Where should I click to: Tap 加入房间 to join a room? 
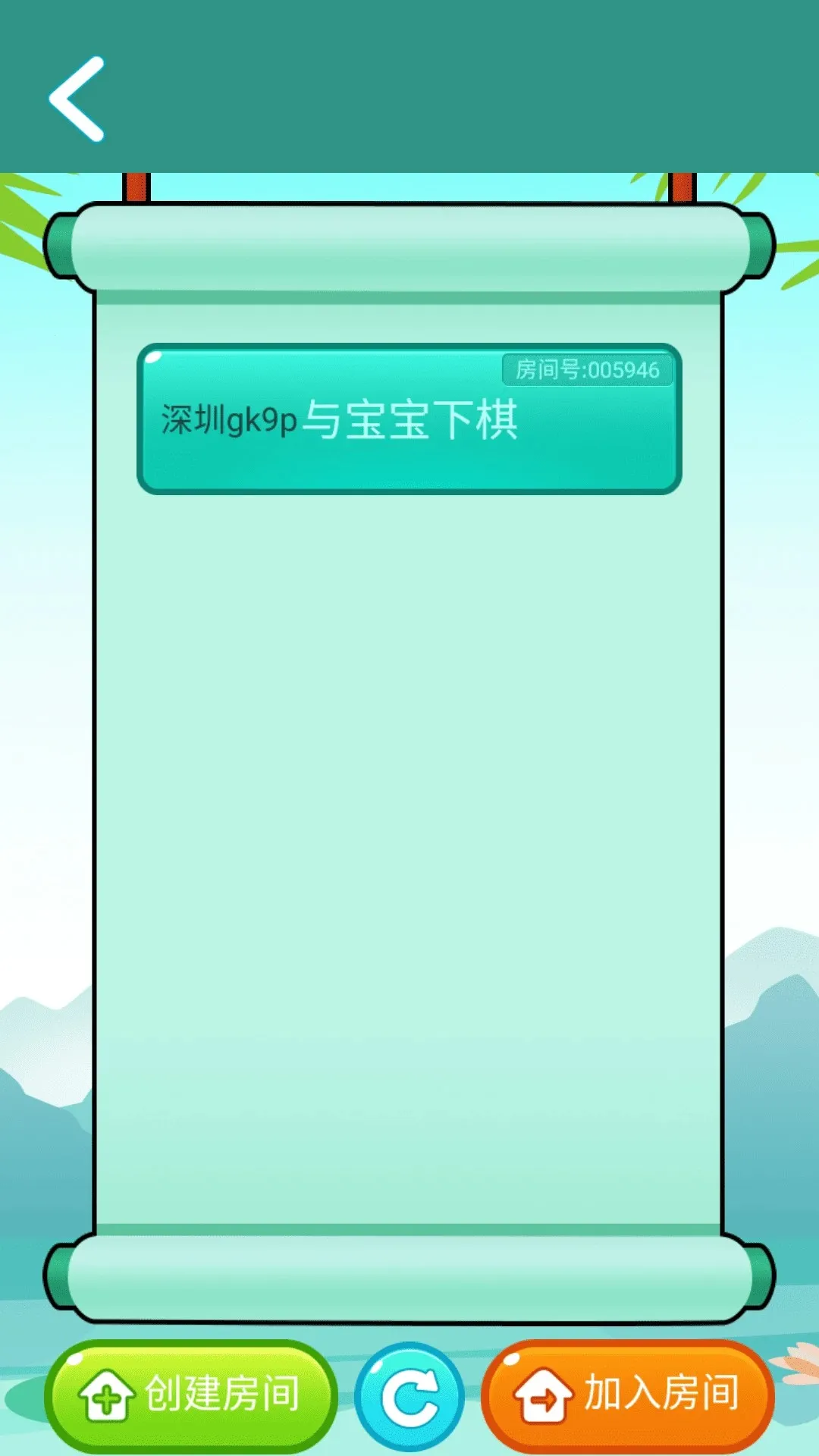click(628, 1394)
